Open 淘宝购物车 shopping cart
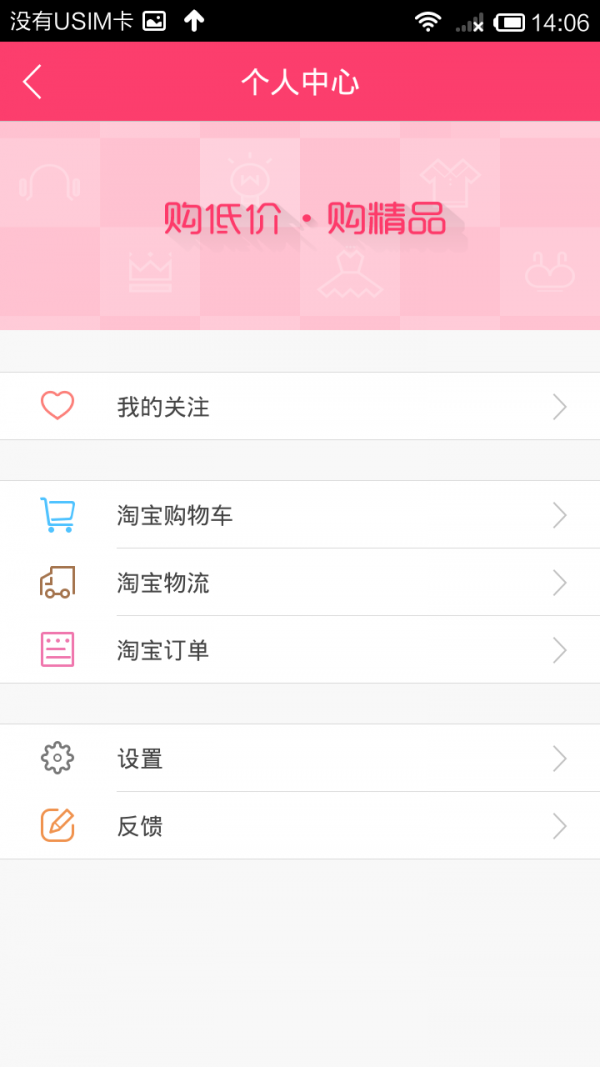 pos(300,515)
